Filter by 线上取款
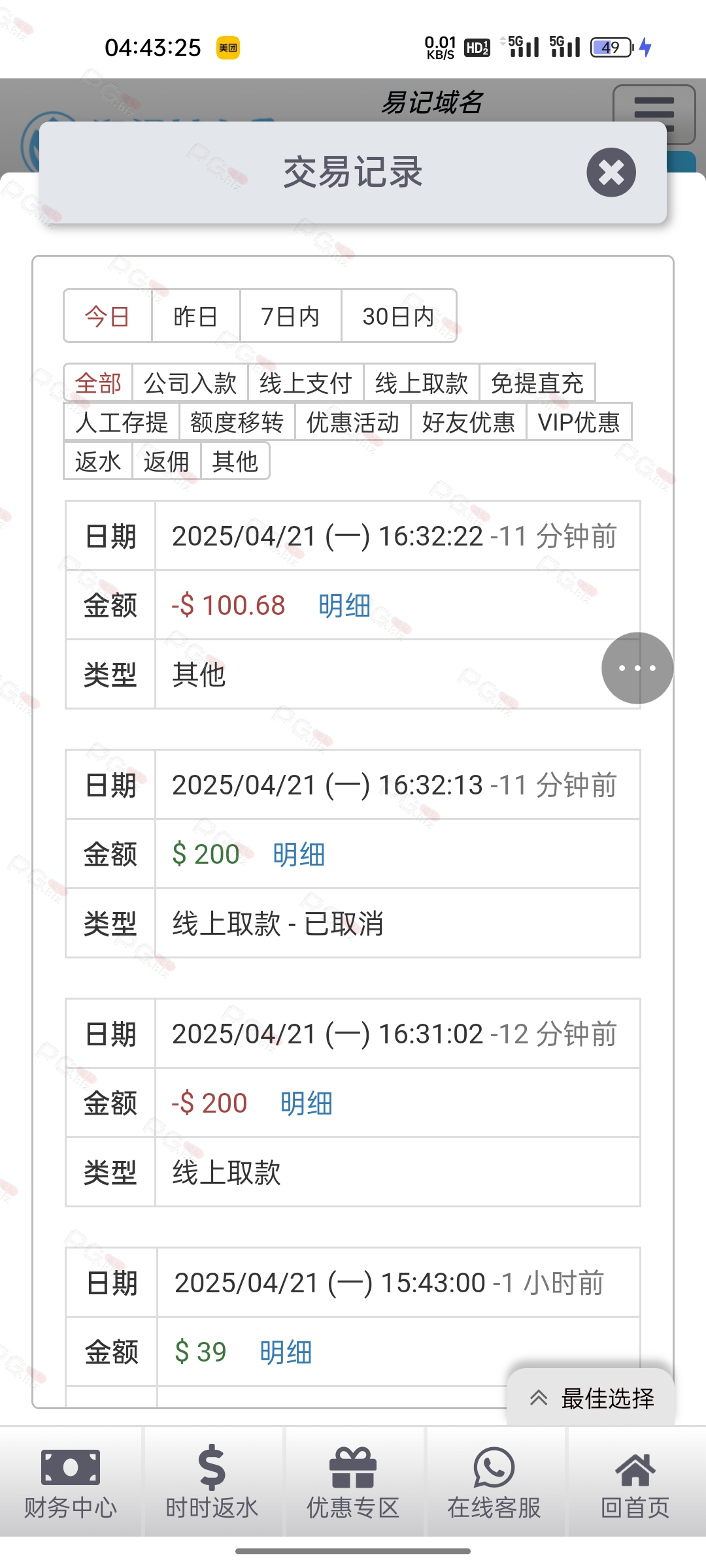This screenshot has width=706, height=1568. [x=422, y=383]
